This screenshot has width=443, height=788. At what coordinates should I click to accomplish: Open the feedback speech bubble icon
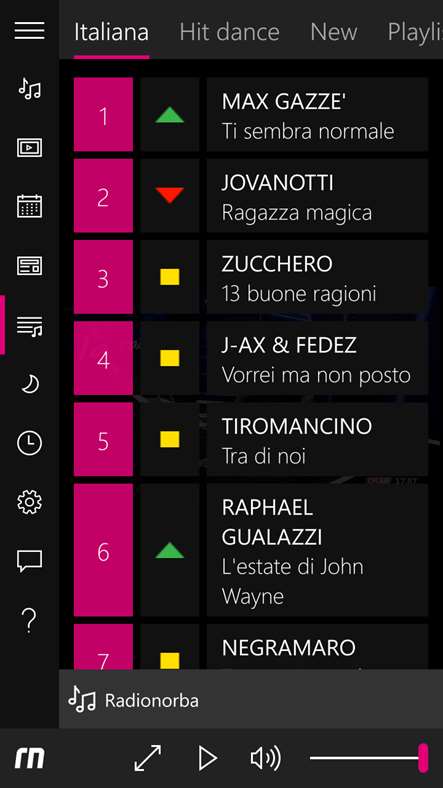(29, 561)
